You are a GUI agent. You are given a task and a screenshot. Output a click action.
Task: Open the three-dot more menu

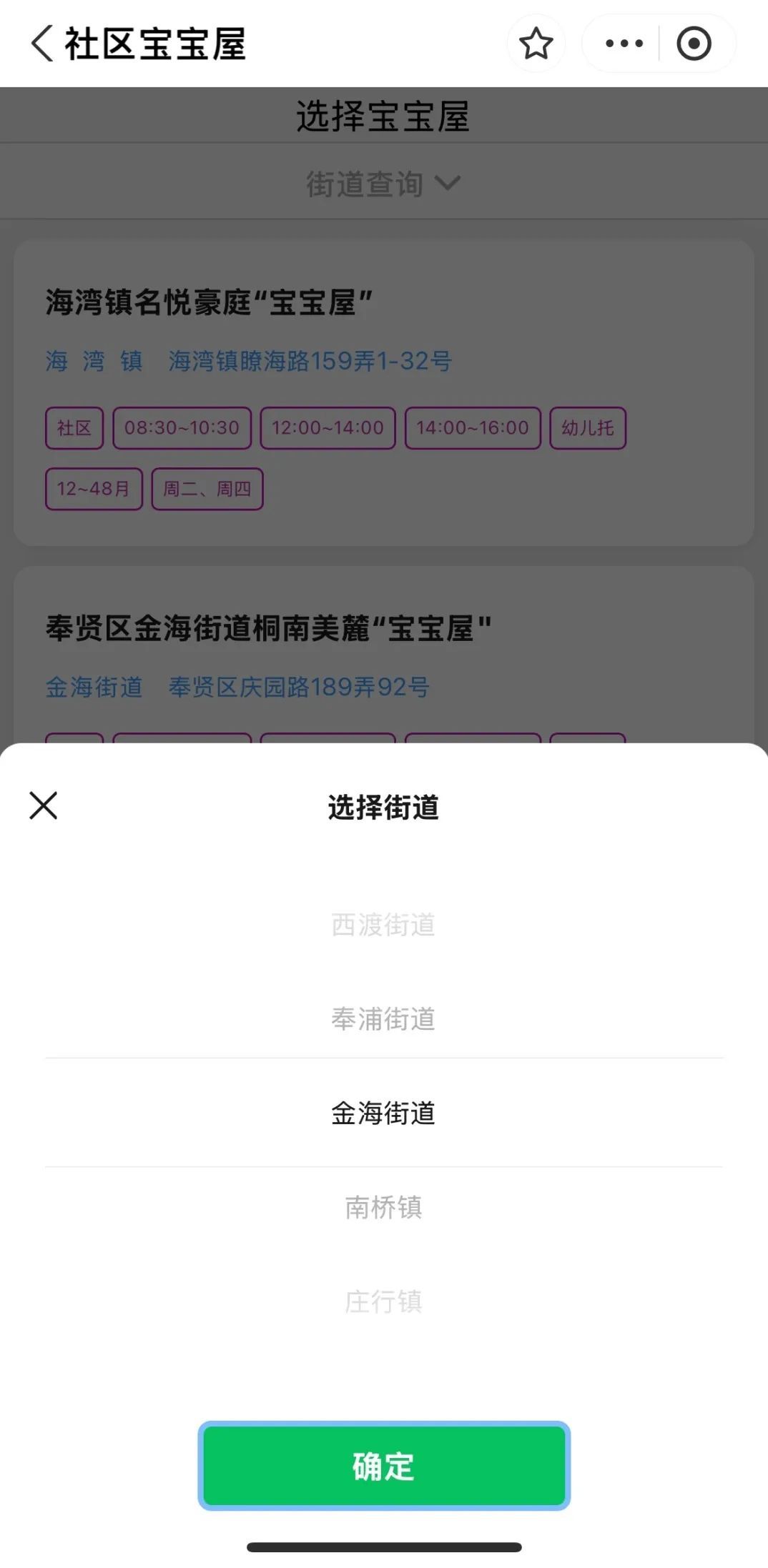coord(624,44)
